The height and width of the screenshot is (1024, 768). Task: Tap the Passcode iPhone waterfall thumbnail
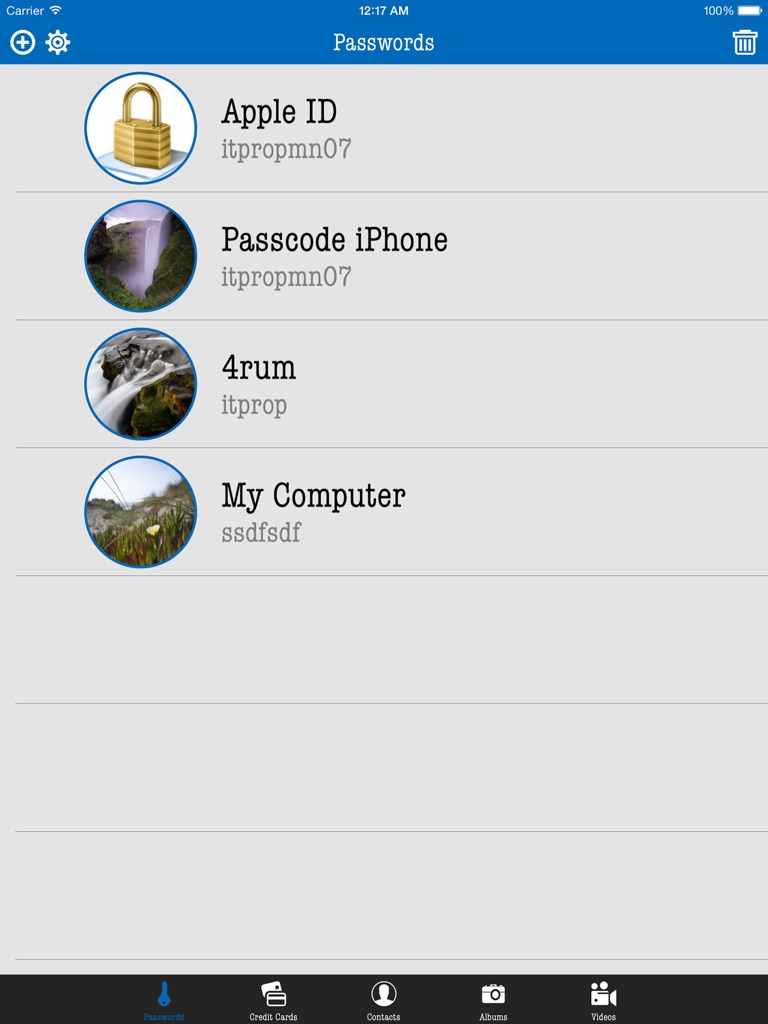[140, 255]
